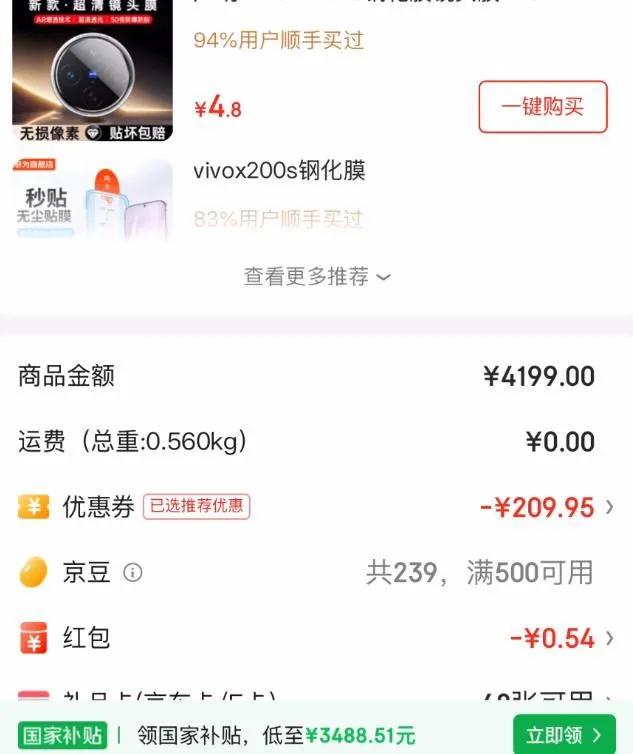
Task: Open the 红包 red packet row
Action: [x=316, y=638]
